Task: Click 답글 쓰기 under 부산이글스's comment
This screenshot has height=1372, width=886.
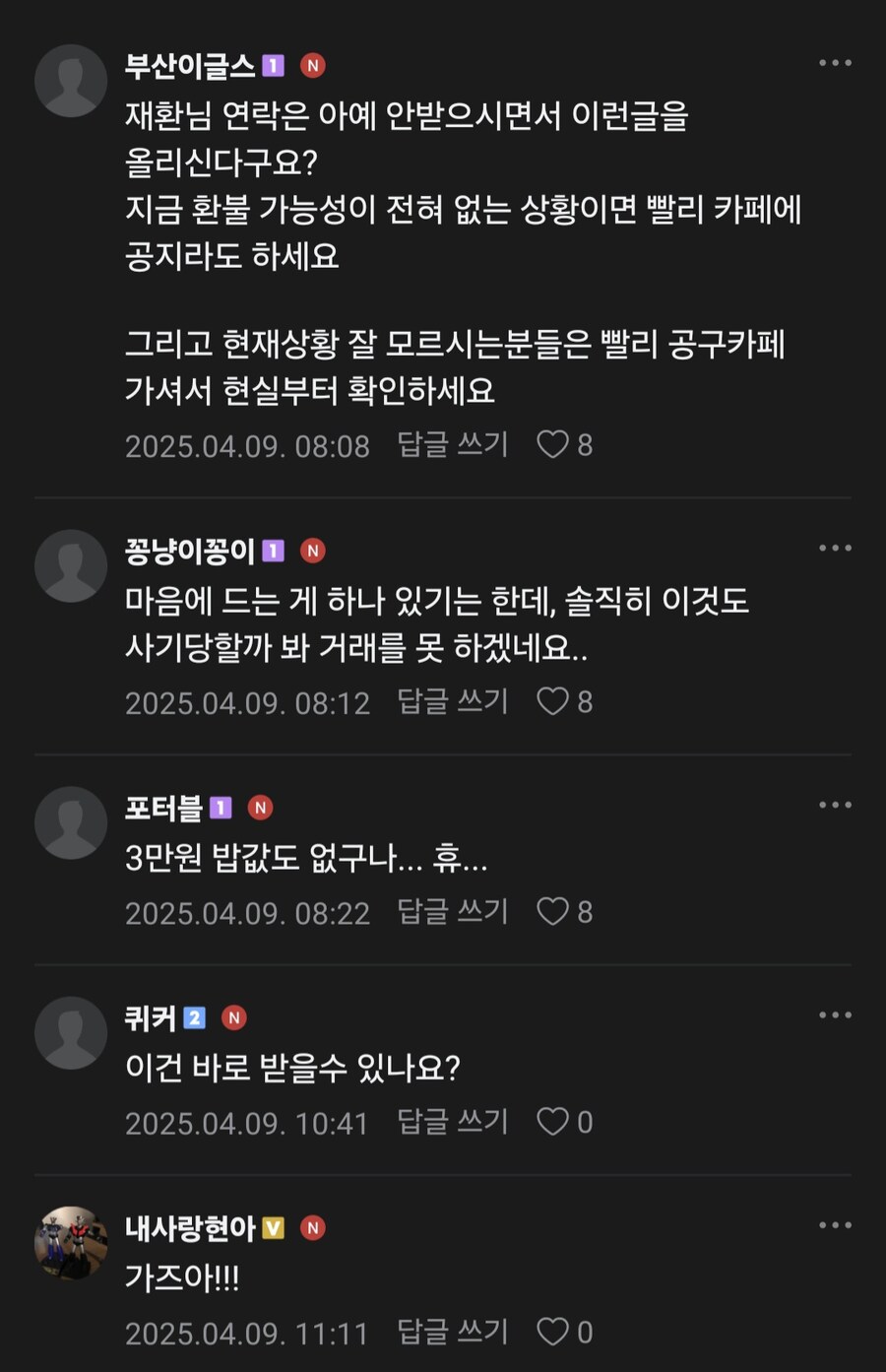Action: pos(453,446)
